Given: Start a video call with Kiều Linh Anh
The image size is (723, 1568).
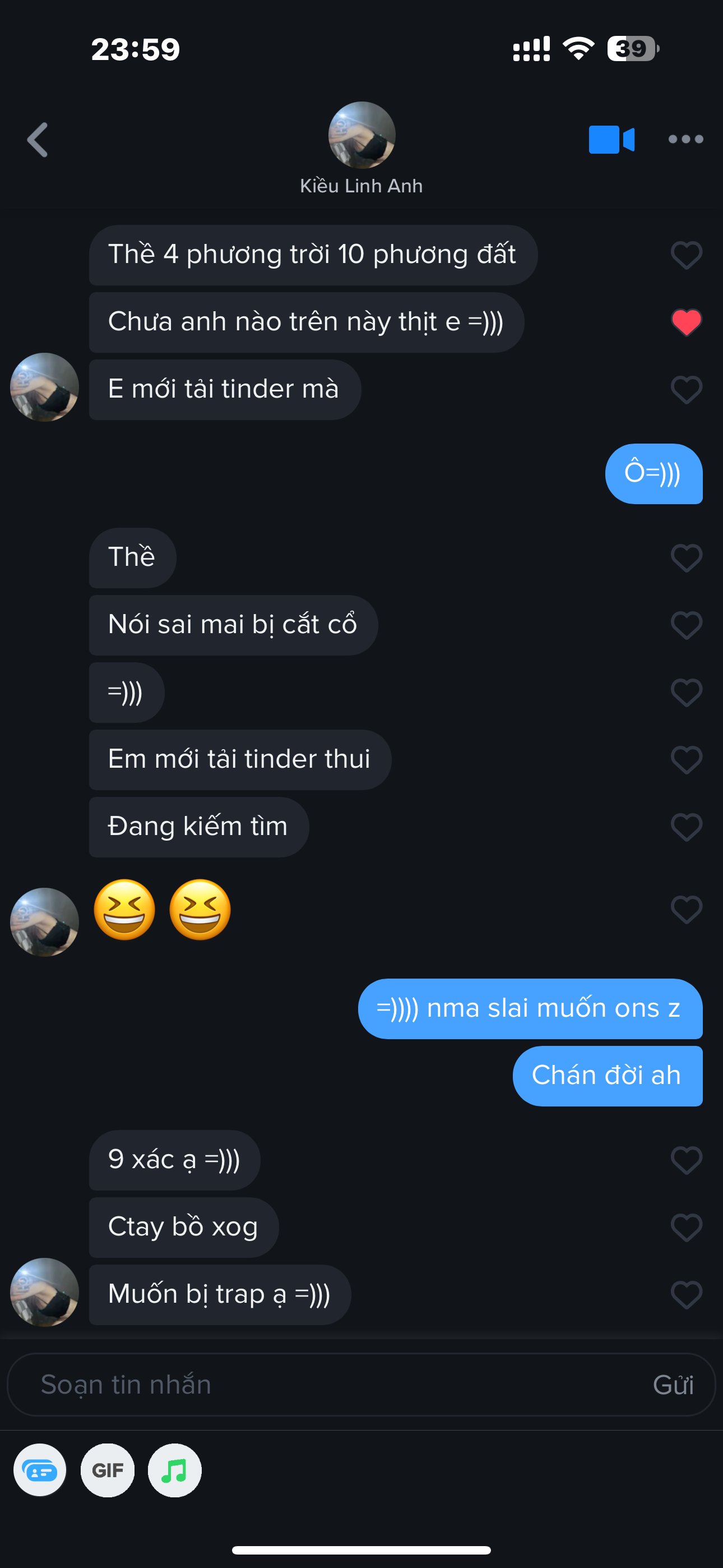Looking at the screenshot, I should coord(611,140).
